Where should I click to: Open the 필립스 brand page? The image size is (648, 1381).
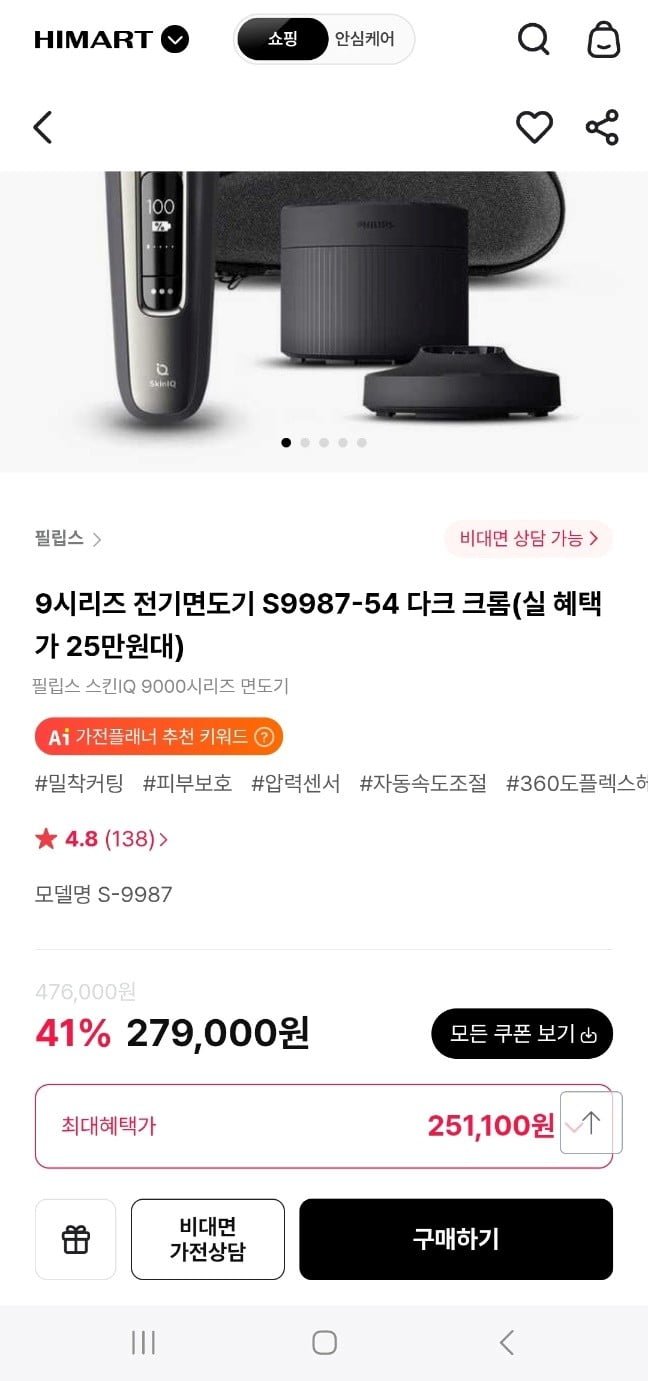tap(68, 539)
